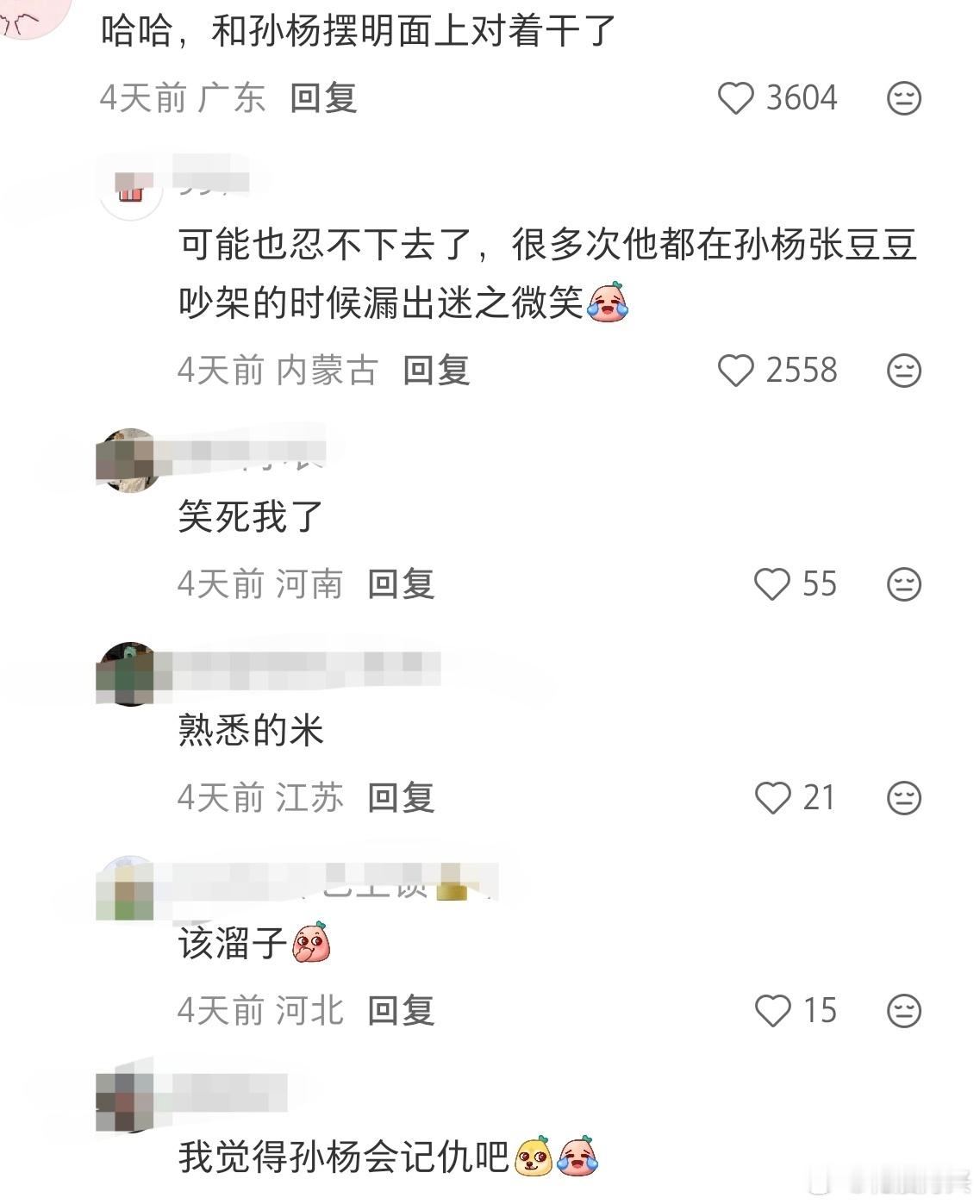Like the top comment about 孙杨
This screenshot has width=980, height=1204.
[x=737, y=97]
